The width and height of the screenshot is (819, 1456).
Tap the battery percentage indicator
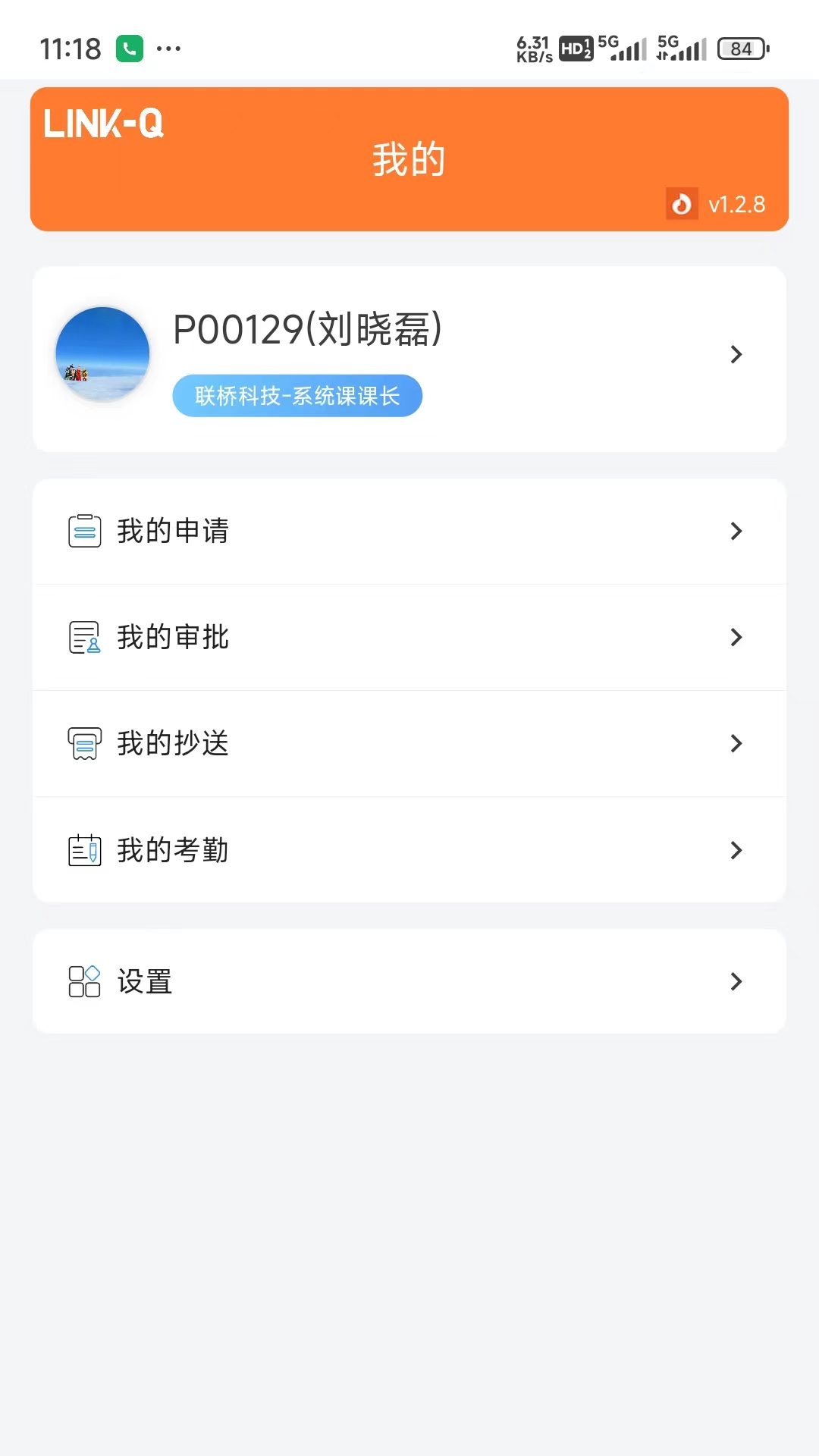[x=739, y=49]
